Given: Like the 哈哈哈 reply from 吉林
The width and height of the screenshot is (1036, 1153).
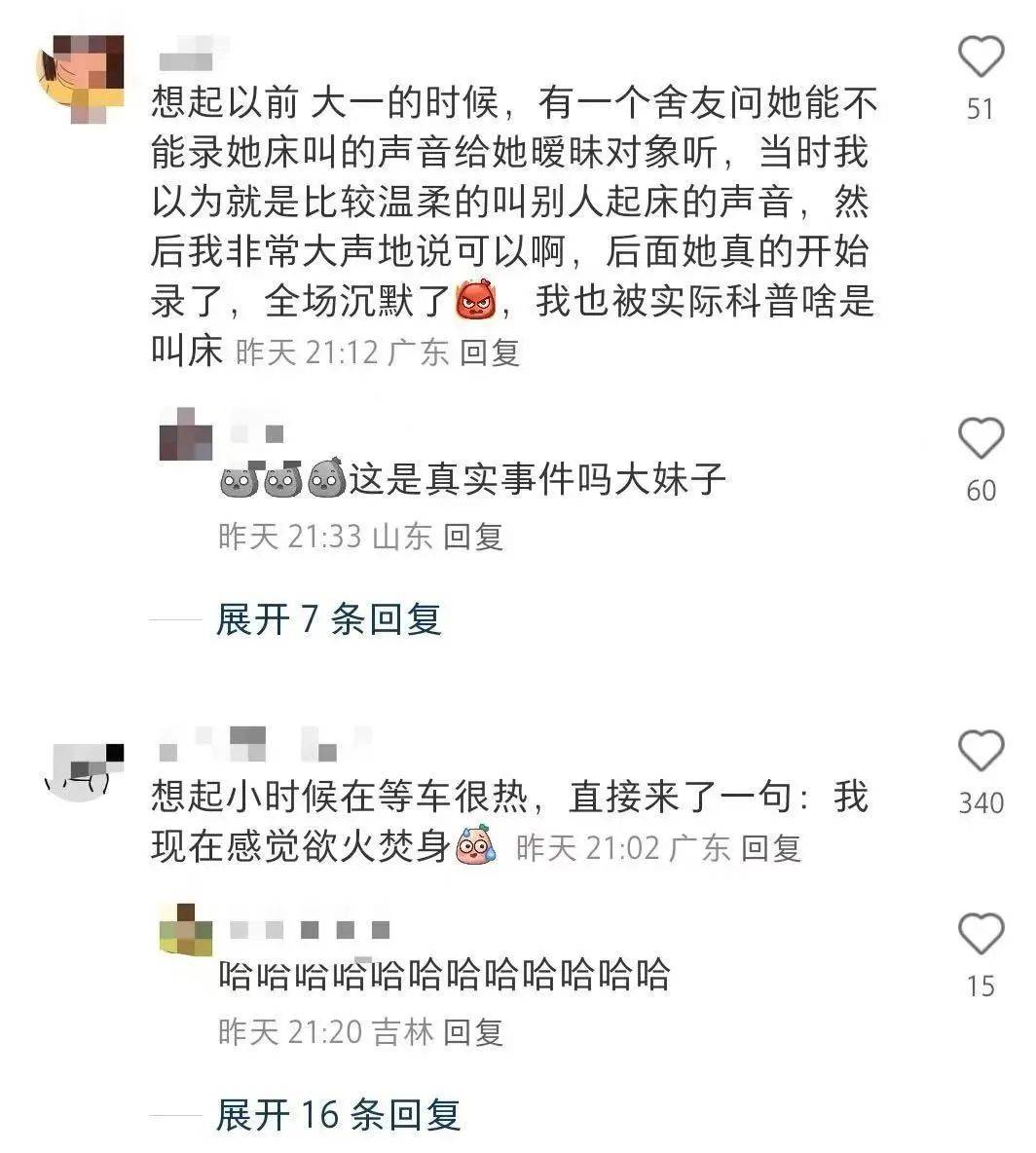Looking at the screenshot, I should tap(980, 935).
